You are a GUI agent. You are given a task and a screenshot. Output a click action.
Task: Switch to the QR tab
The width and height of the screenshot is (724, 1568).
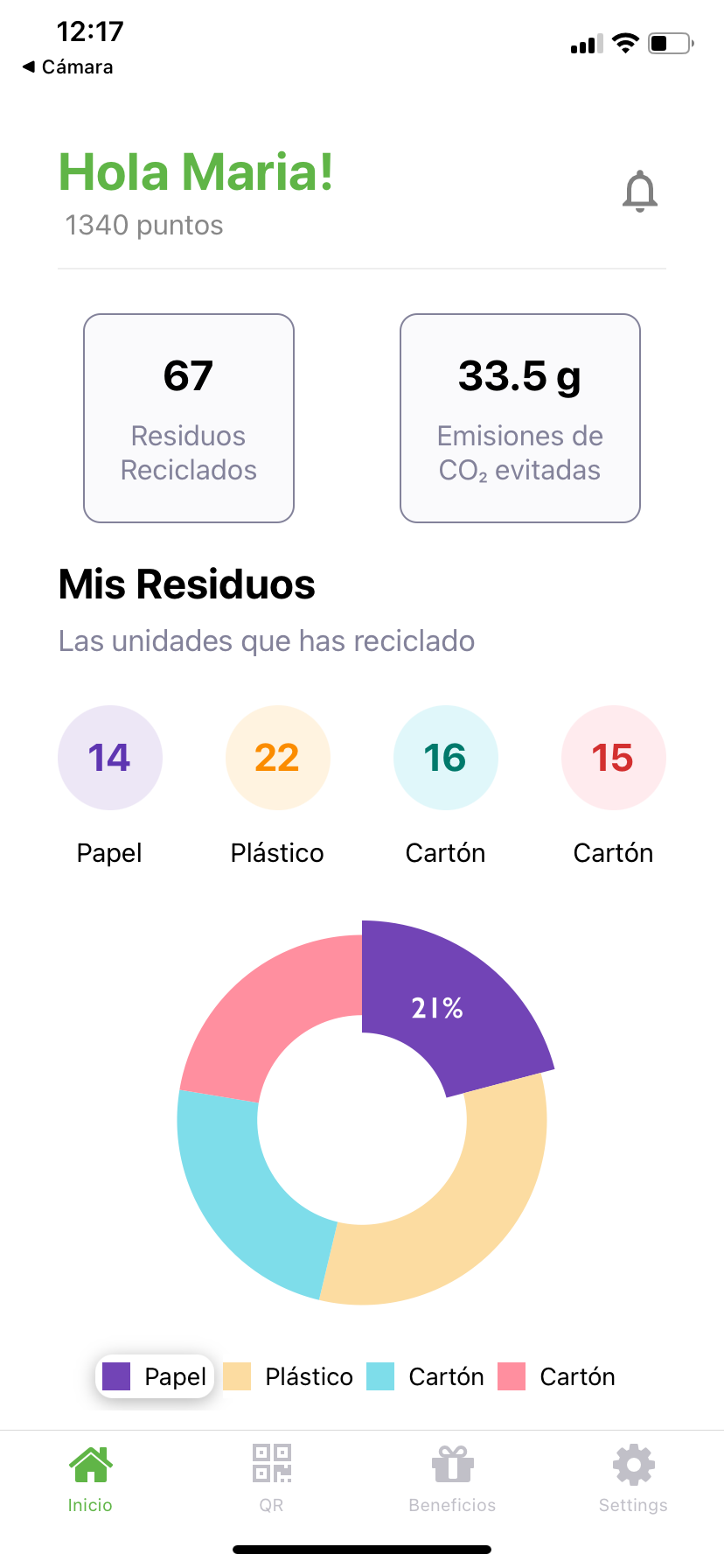pos(271,1477)
